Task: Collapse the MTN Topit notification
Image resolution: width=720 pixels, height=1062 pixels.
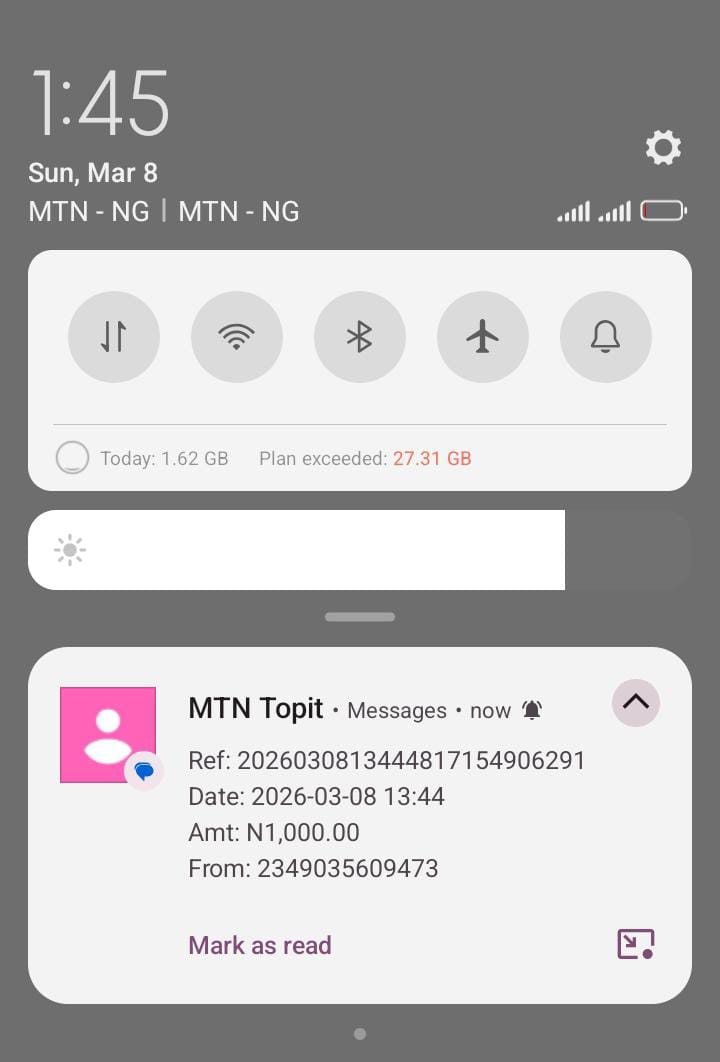Action: click(x=636, y=703)
